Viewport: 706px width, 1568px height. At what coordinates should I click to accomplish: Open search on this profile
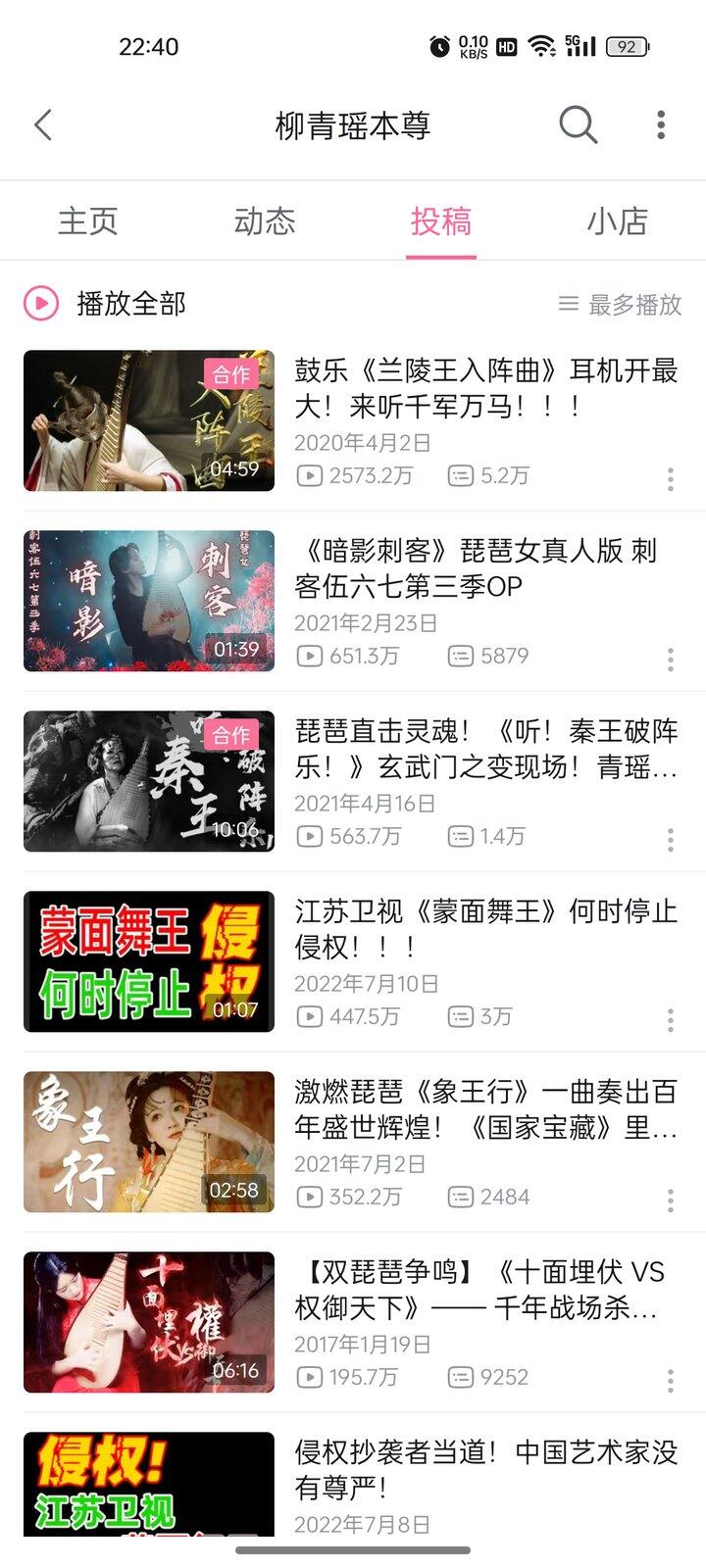pos(578,125)
